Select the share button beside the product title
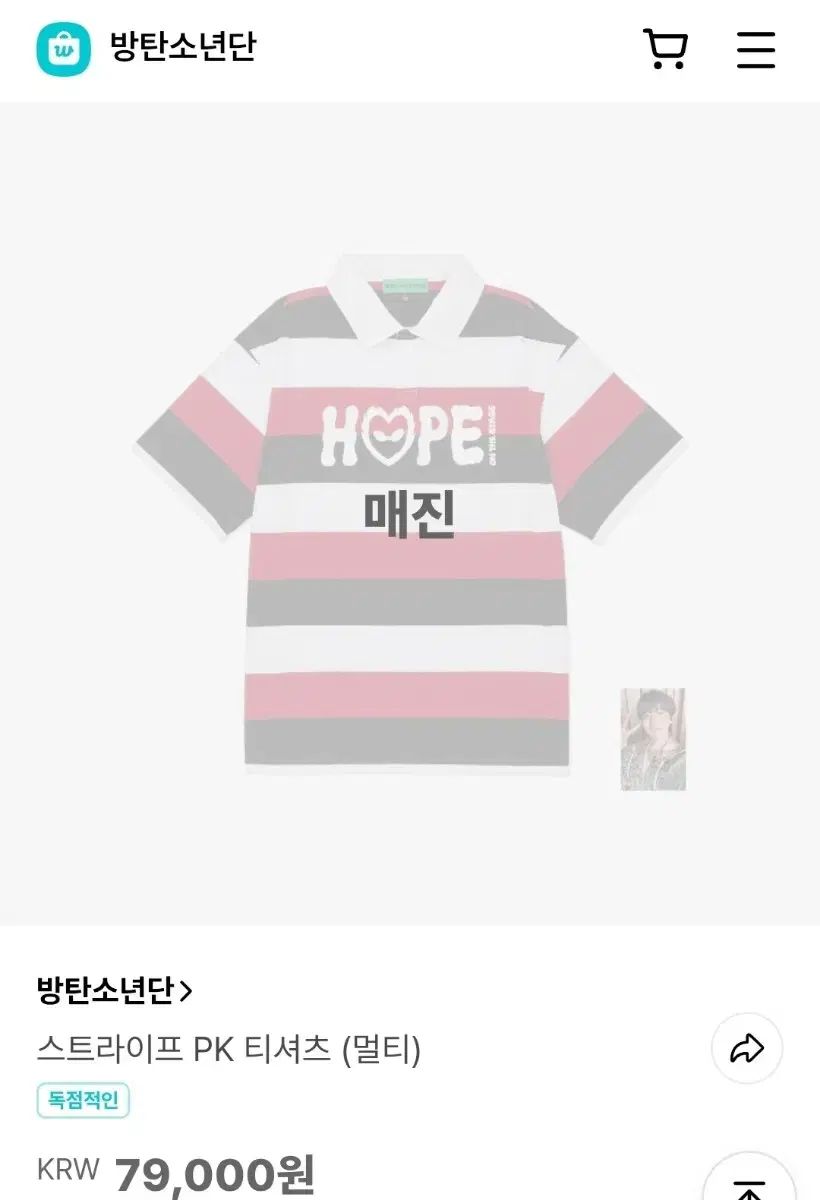The height and width of the screenshot is (1200, 820). click(745, 1049)
